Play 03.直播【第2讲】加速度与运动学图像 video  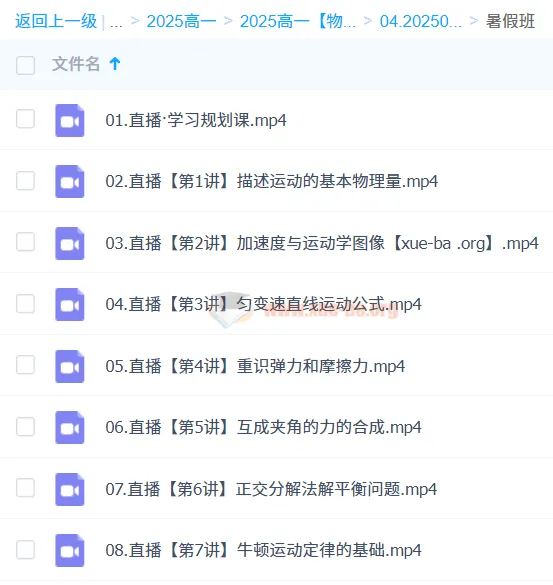click(x=322, y=243)
